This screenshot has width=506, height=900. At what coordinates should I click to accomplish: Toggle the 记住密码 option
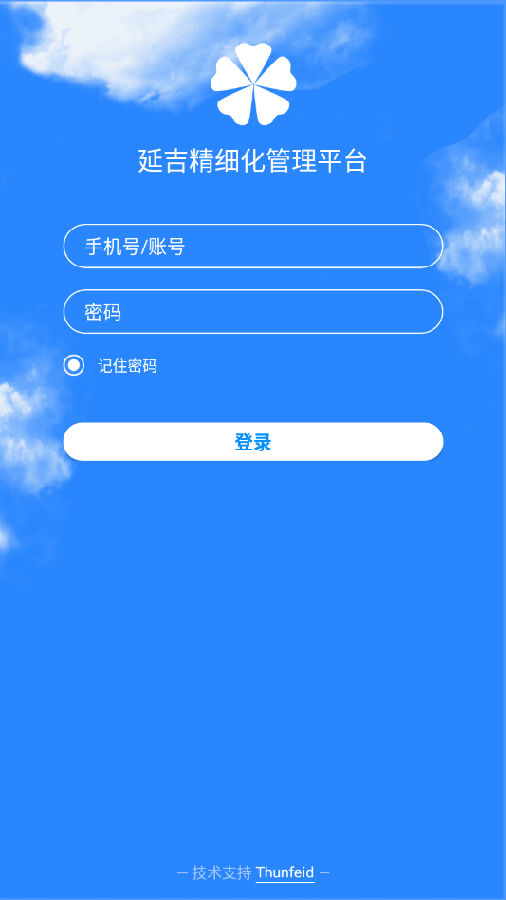(73, 366)
